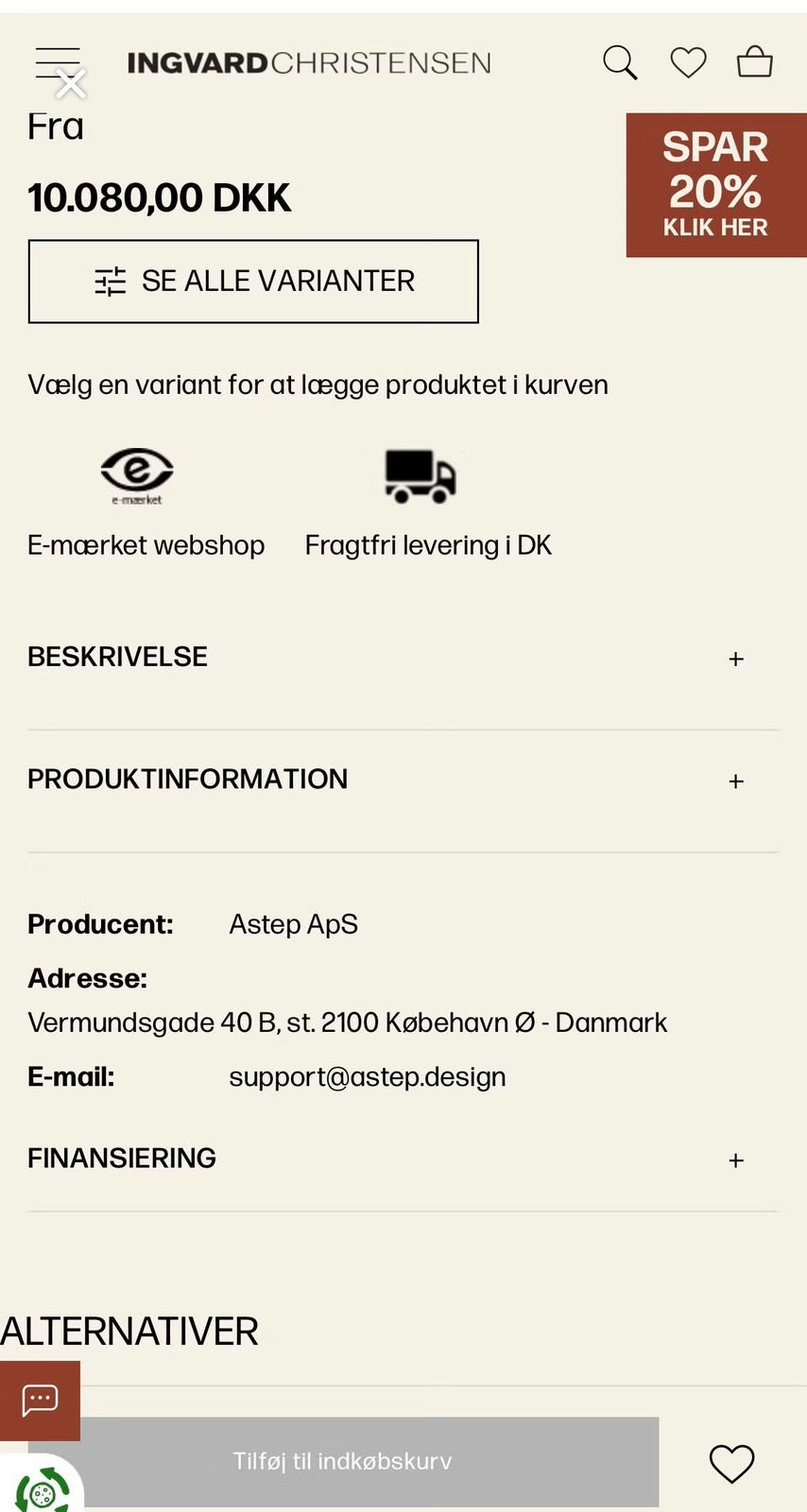Tap SE ALLE VARIANTER button
Screen dimensions: 807x1512
coord(253,282)
